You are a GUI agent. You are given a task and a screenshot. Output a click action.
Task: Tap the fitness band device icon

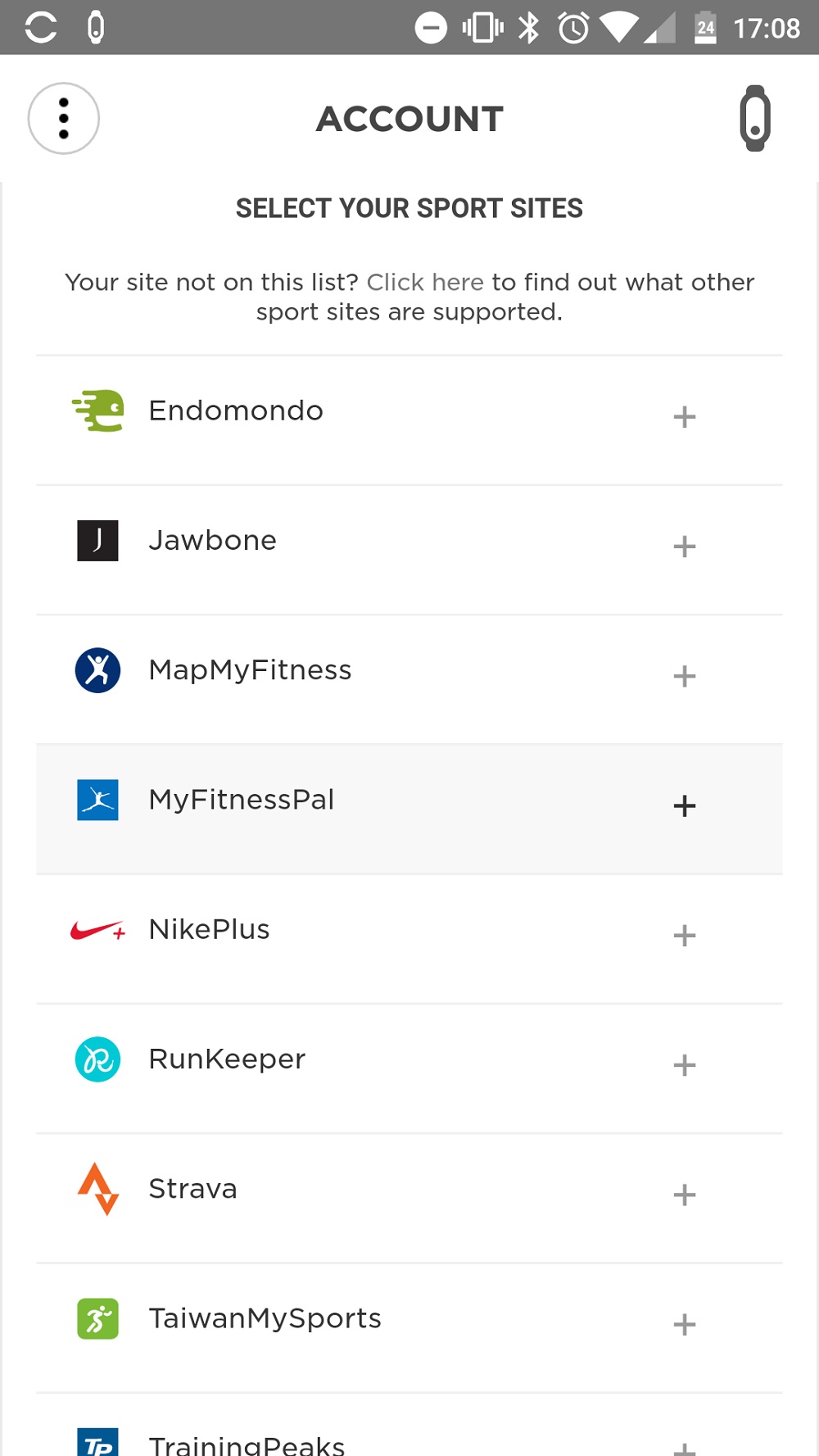tap(754, 119)
